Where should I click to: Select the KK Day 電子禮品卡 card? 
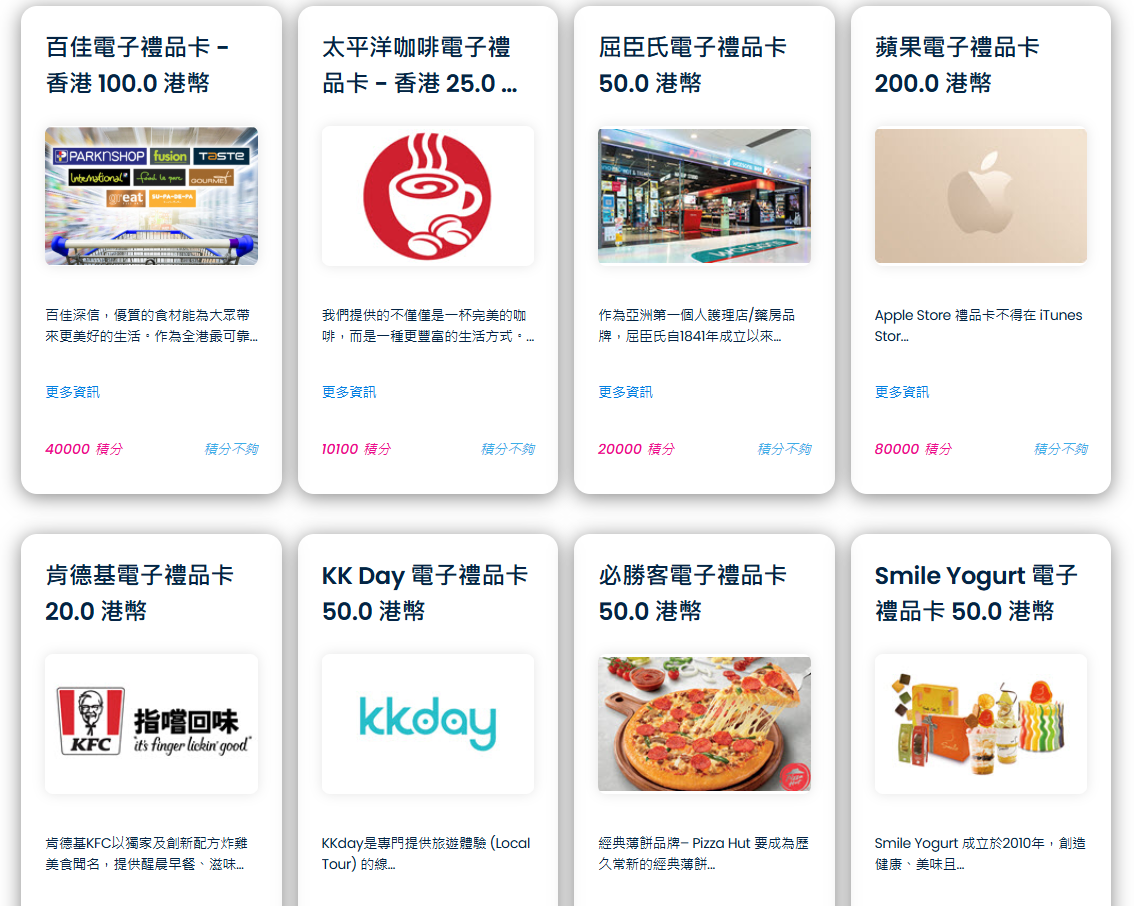coord(427,724)
